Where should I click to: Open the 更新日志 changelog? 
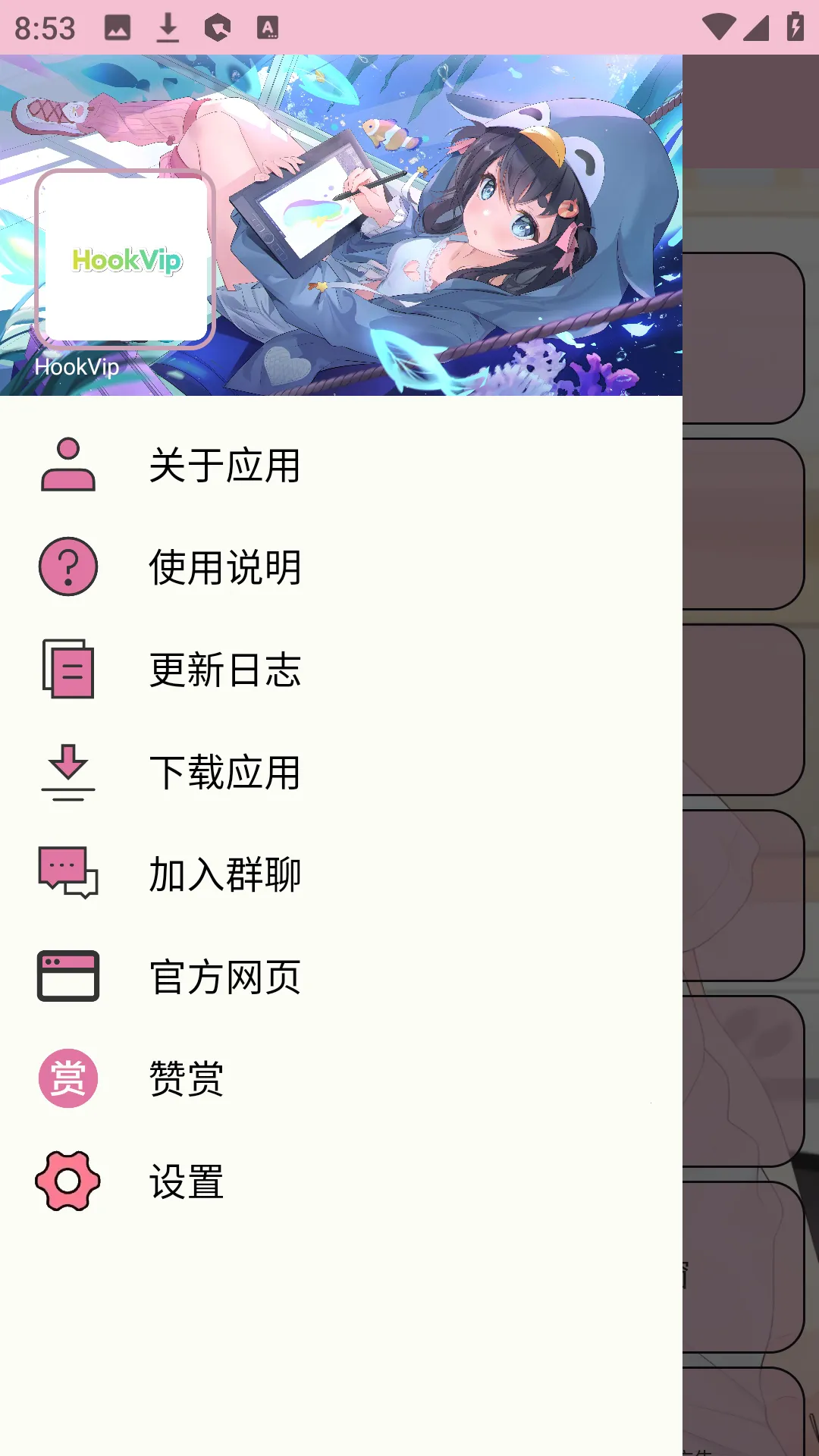coord(224,670)
